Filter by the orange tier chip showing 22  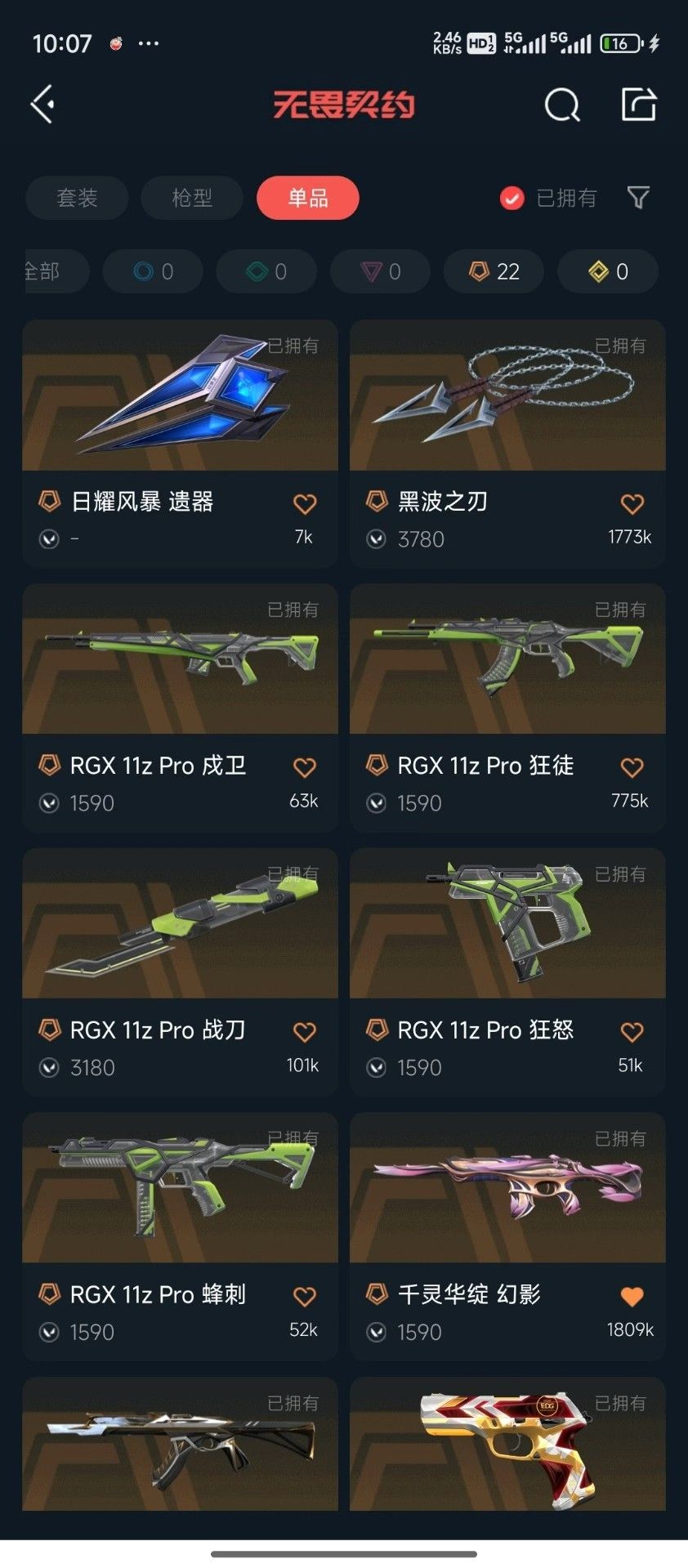(x=494, y=271)
